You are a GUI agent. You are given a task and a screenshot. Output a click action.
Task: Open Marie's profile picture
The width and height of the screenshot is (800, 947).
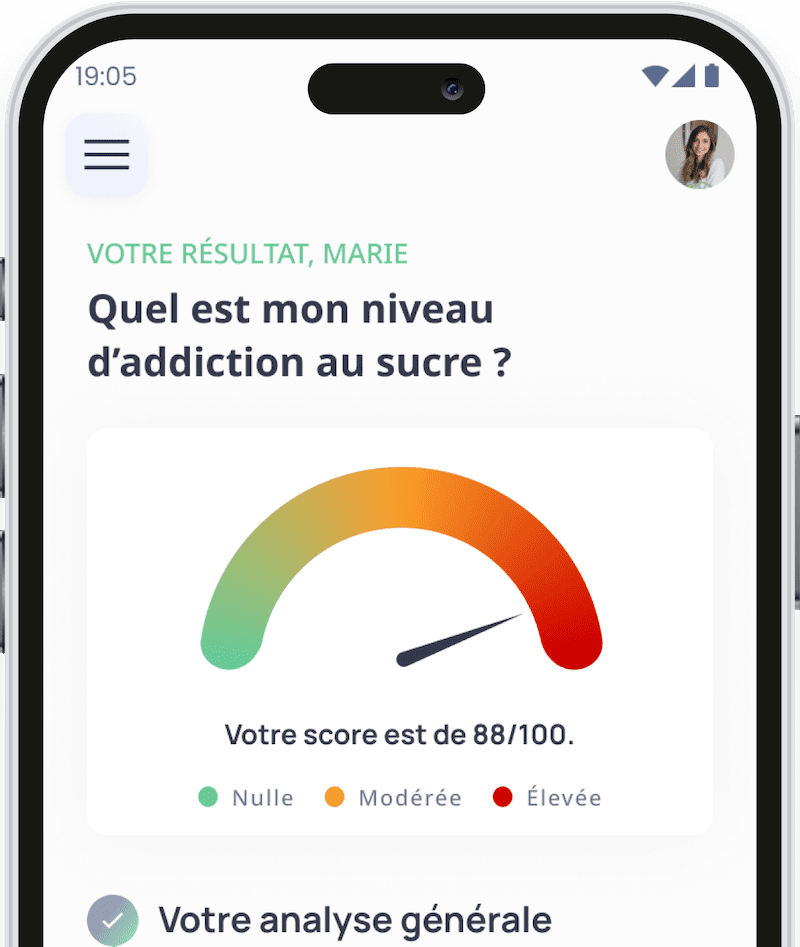[700, 155]
